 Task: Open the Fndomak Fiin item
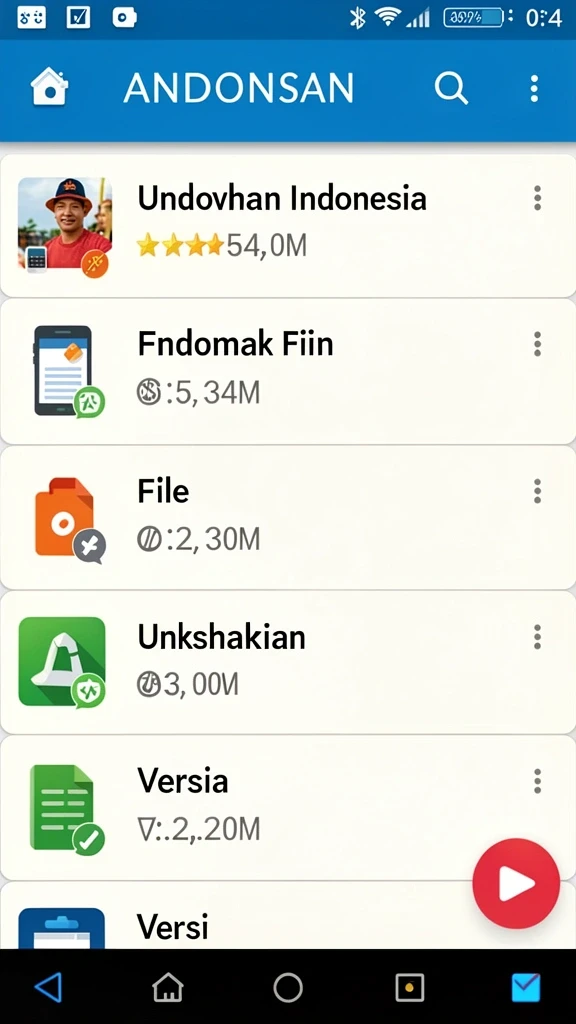coord(288,372)
